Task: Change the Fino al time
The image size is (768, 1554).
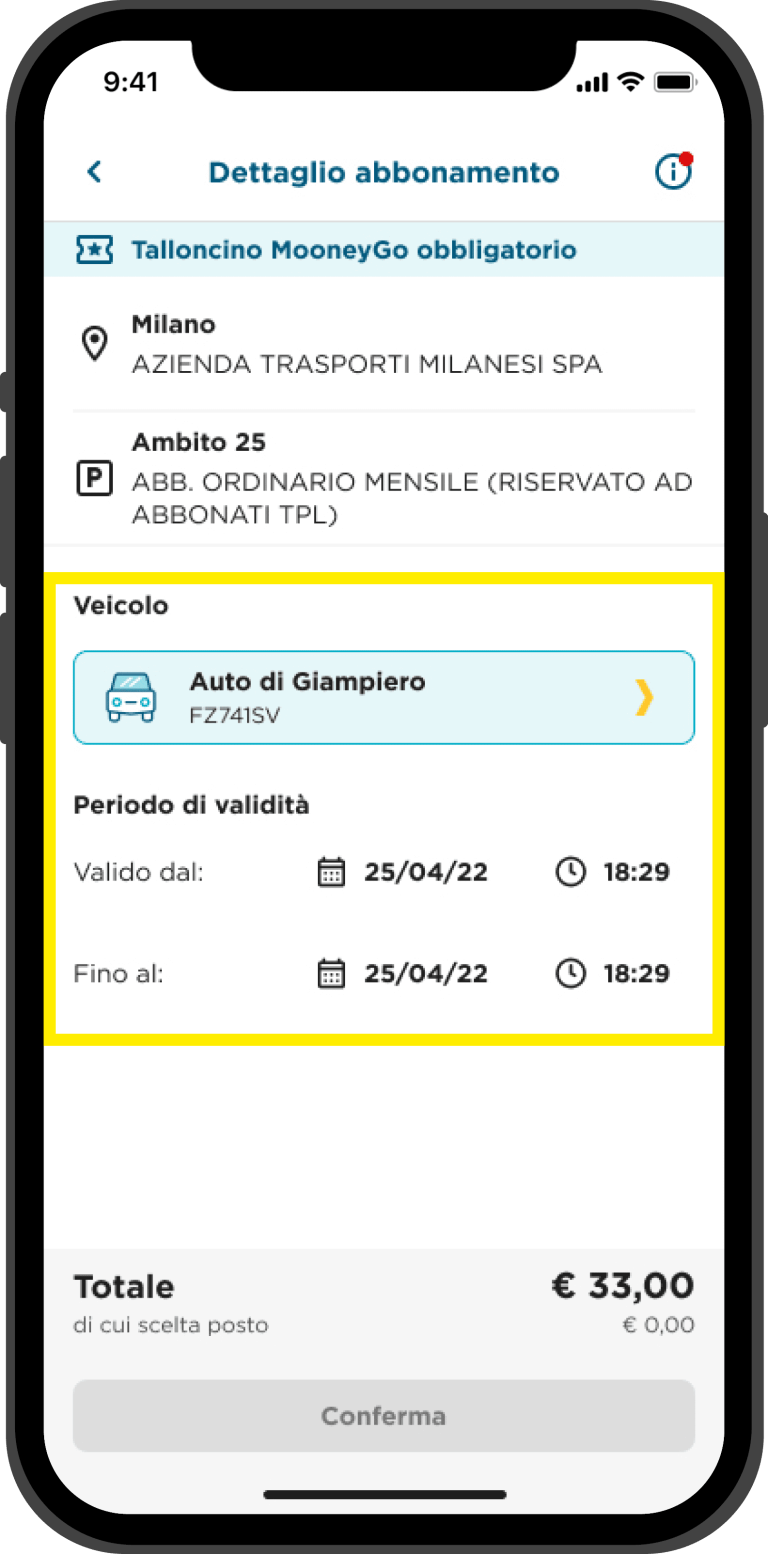Action: tap(612, 973)
